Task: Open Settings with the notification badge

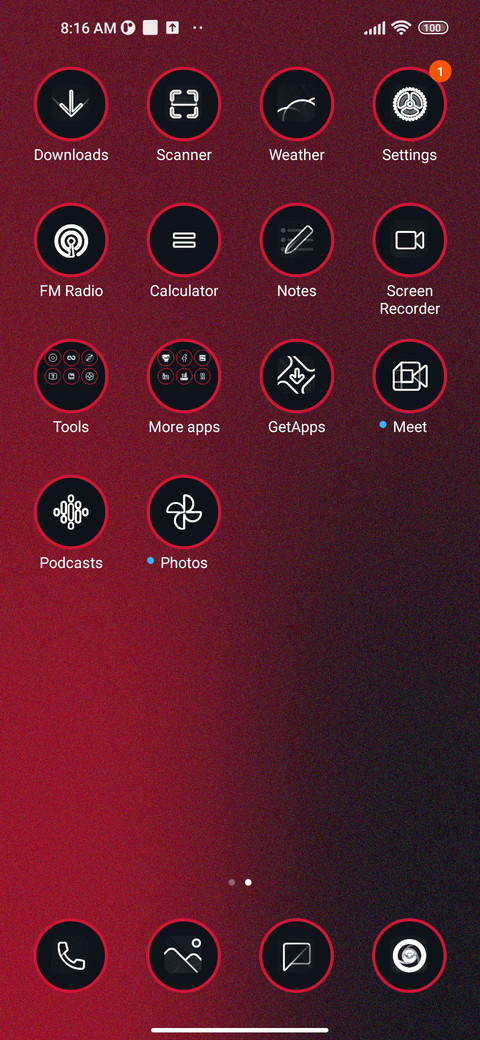Action: coord(410,104)
